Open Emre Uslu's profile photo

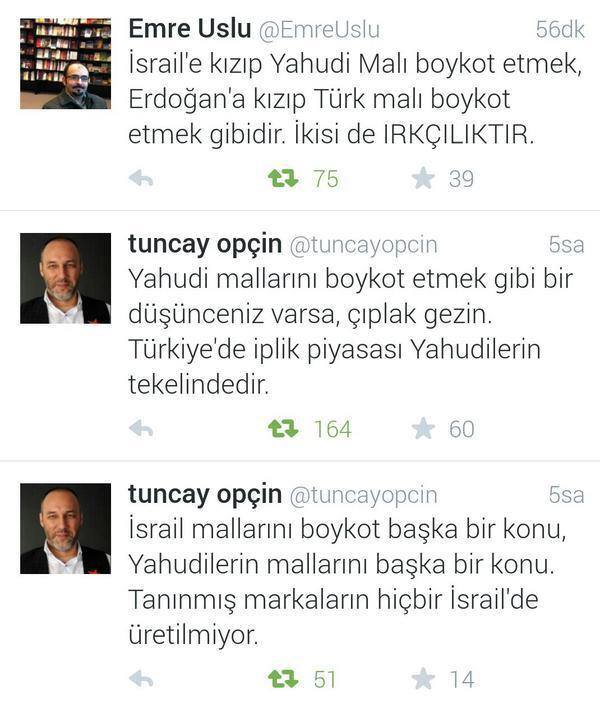(x=65, y=63)
